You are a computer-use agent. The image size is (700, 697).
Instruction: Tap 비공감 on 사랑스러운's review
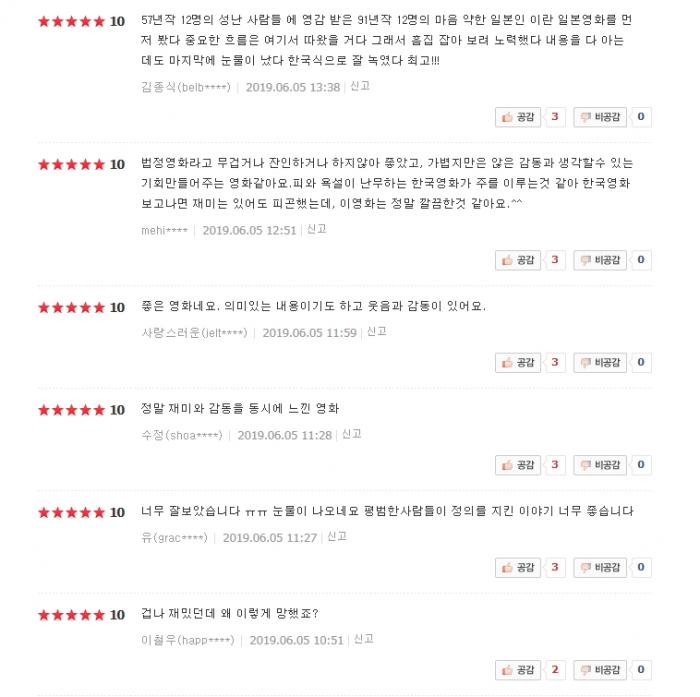pos(599,362)
